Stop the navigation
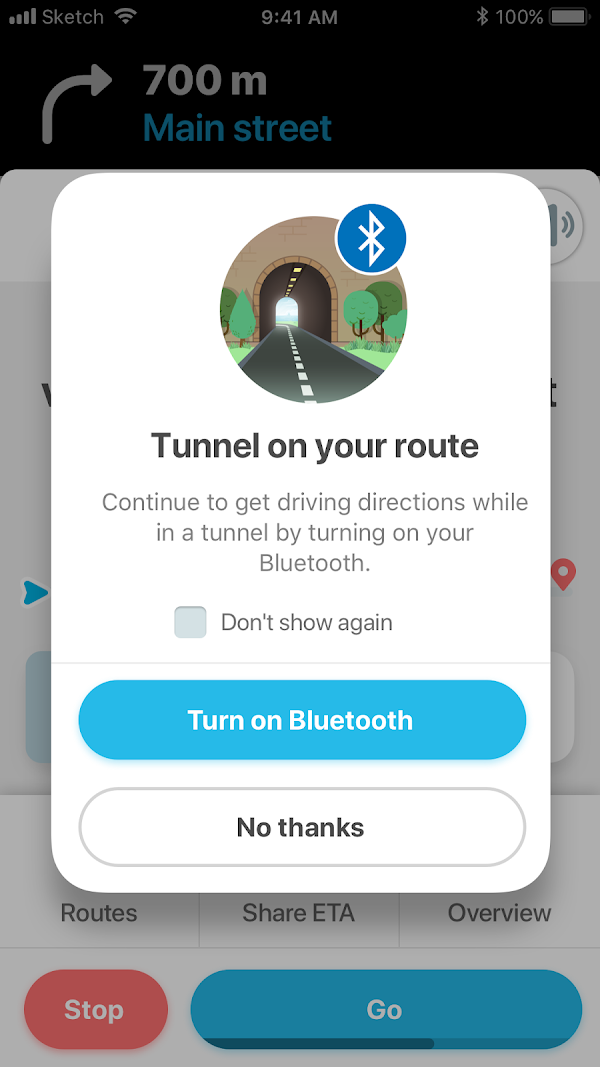Image resolution: width=600 pixels, height=1067 pixels. coord(95,1010)
